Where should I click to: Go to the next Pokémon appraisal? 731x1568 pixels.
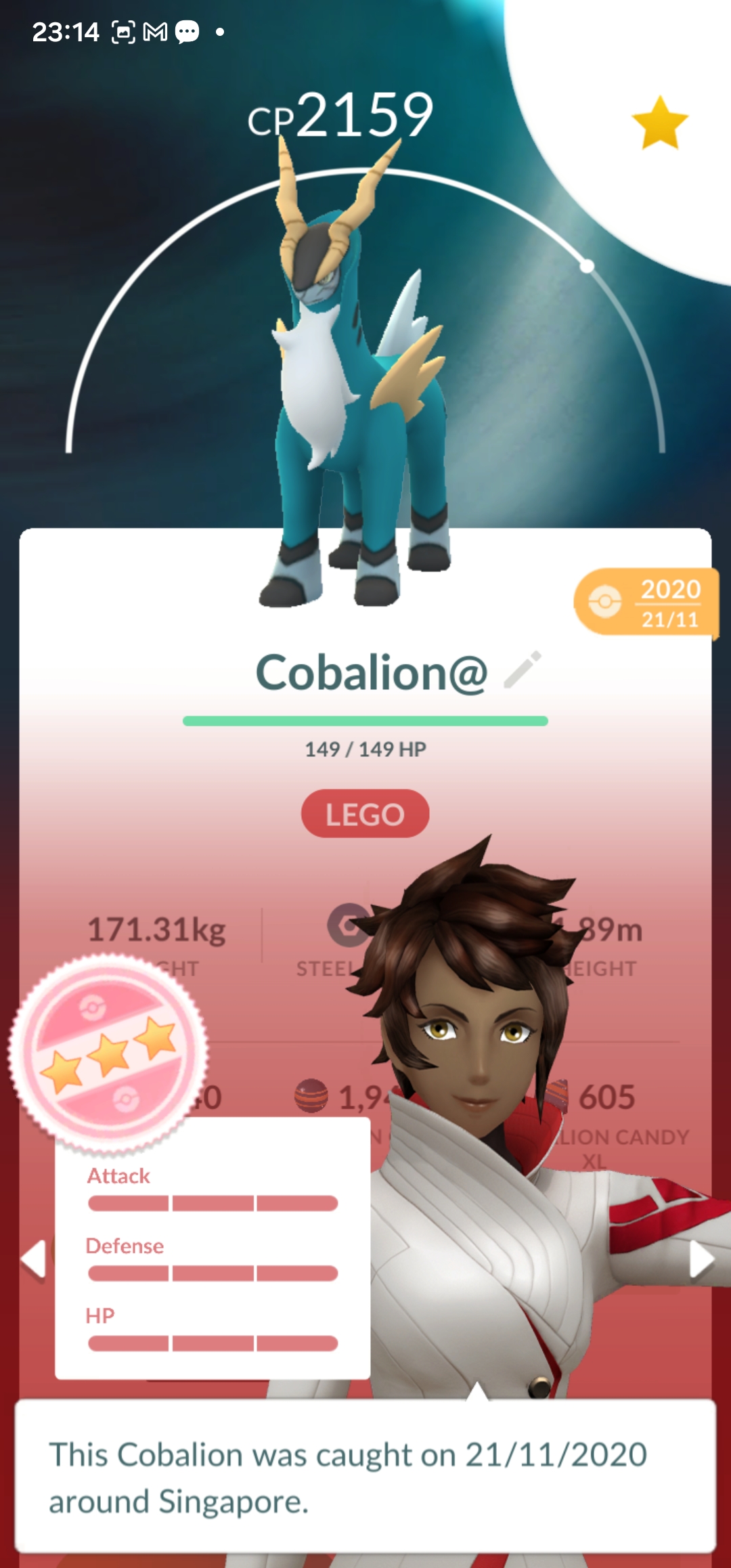click(701, 1259)
